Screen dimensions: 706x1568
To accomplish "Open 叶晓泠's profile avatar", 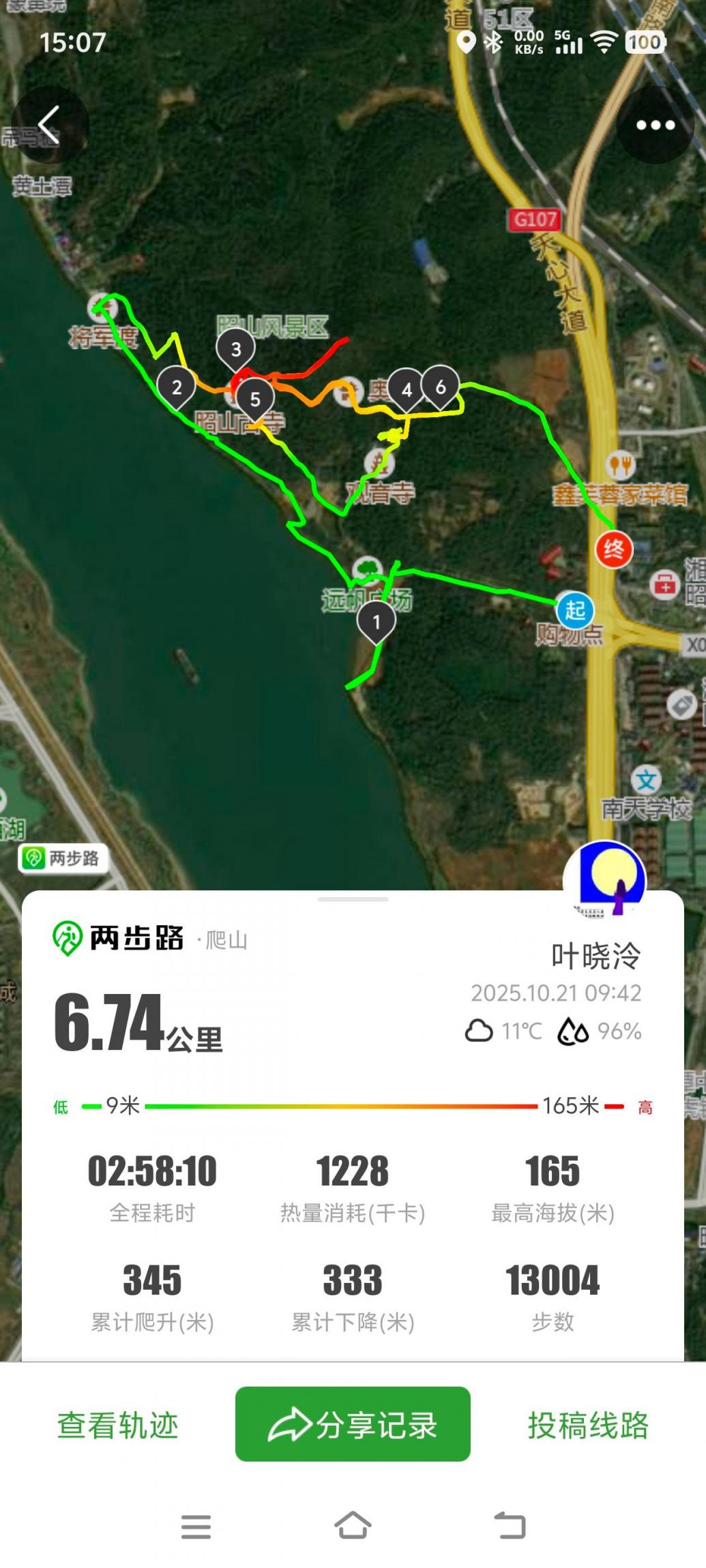I will click(604, 879).
